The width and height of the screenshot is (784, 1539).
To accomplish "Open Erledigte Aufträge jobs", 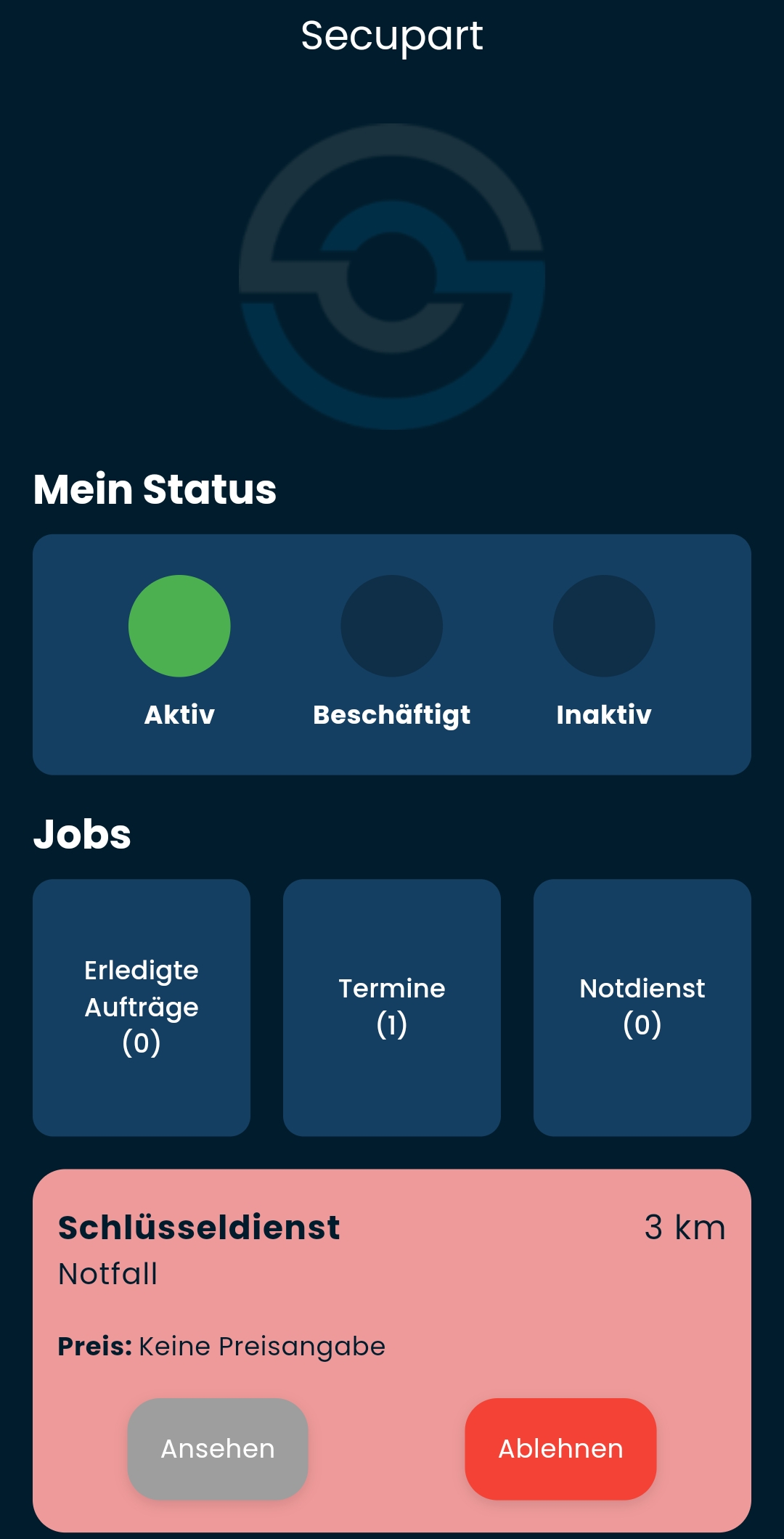I will tap(142, 1007).
